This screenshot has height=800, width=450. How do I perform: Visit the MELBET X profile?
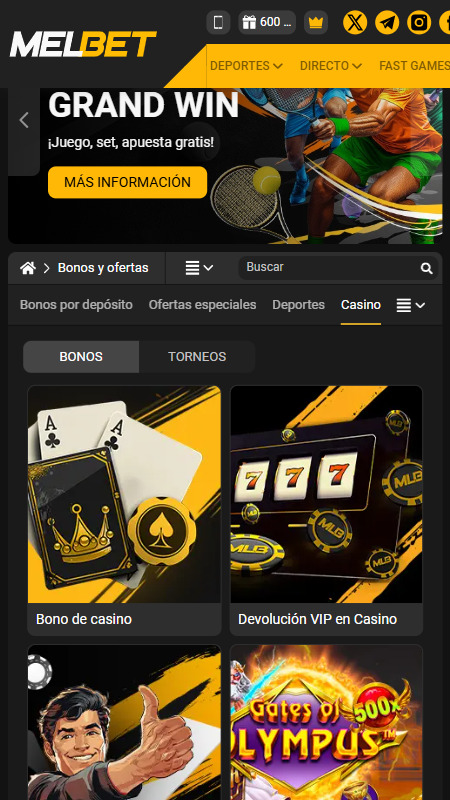coord(355,22)
